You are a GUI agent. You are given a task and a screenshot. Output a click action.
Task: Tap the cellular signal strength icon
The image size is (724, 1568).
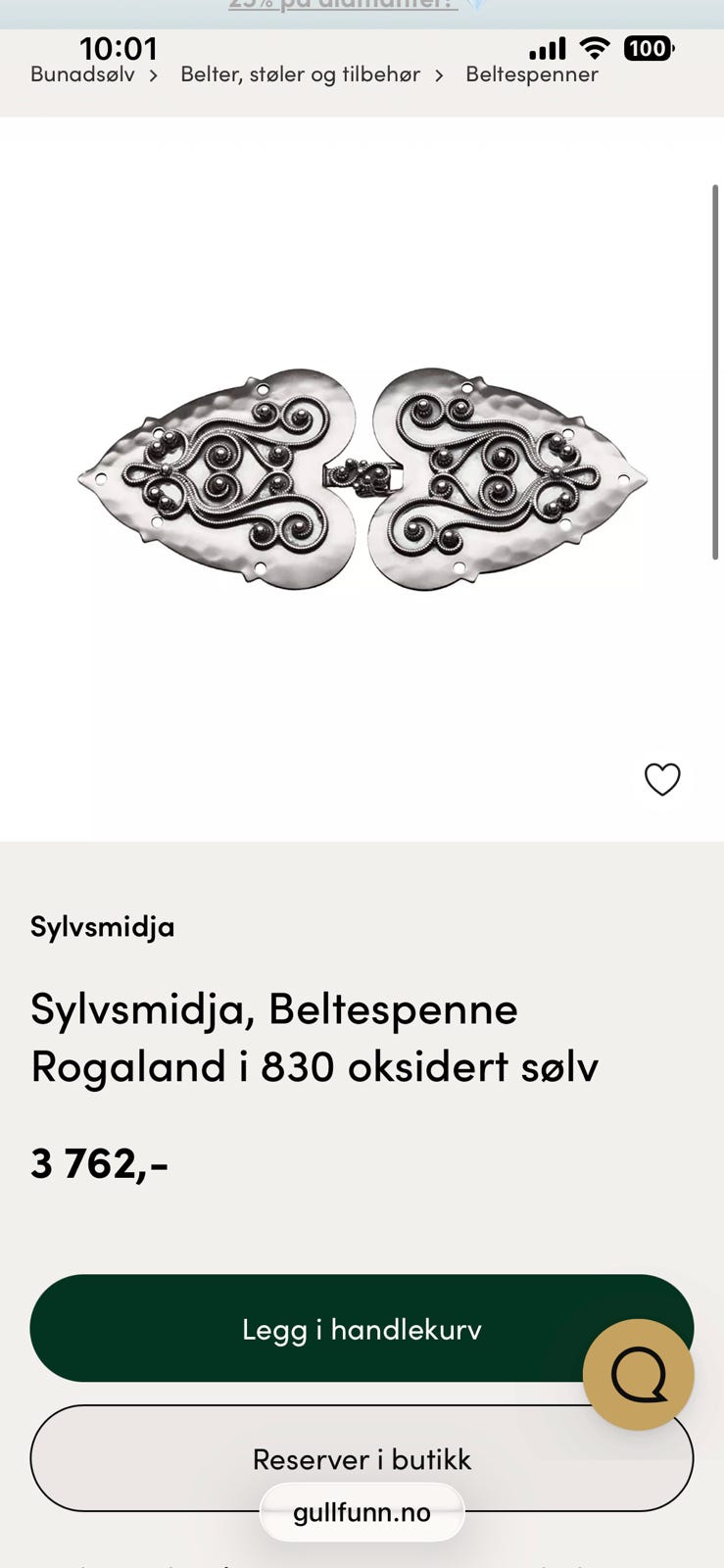tap(546, 47)
